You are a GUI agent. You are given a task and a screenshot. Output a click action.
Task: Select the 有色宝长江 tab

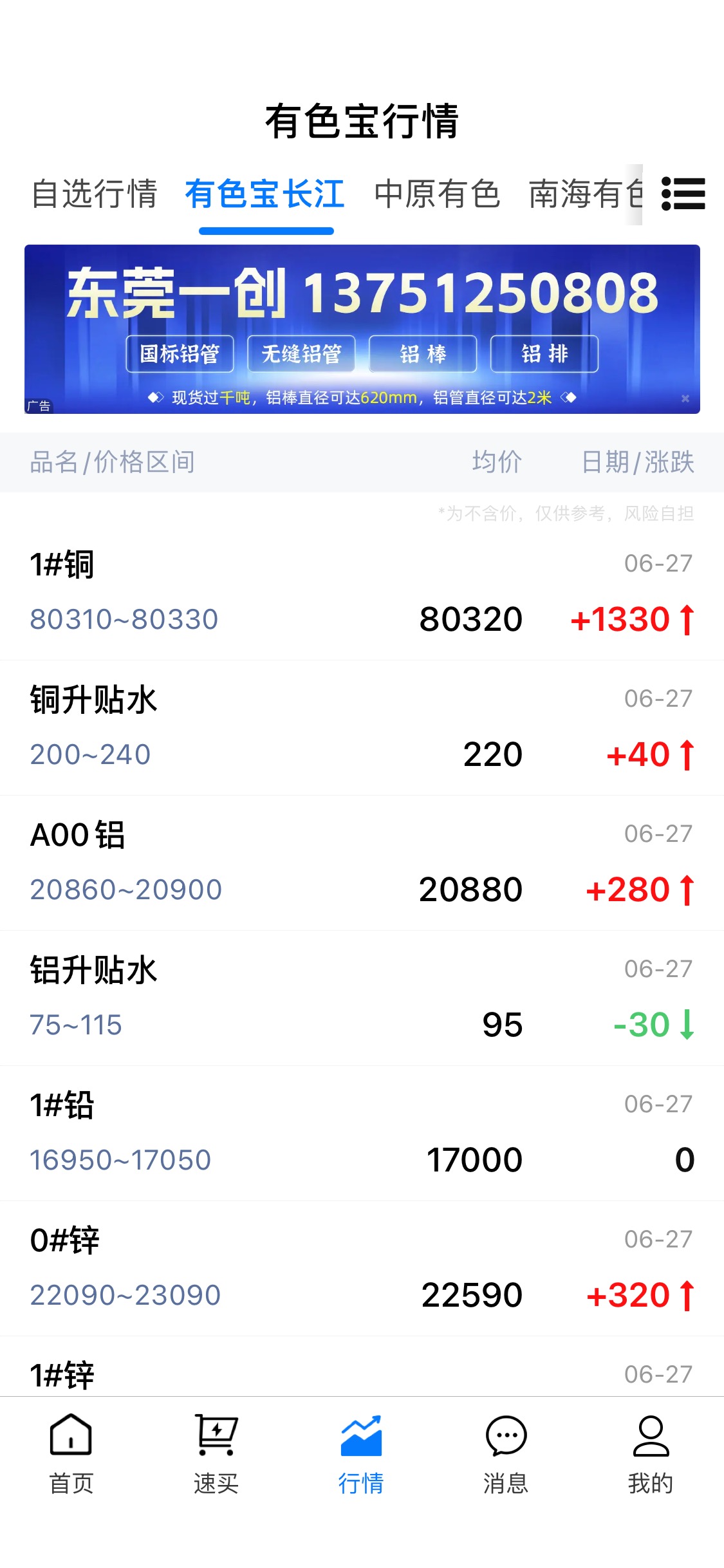(x=265, y=194)
